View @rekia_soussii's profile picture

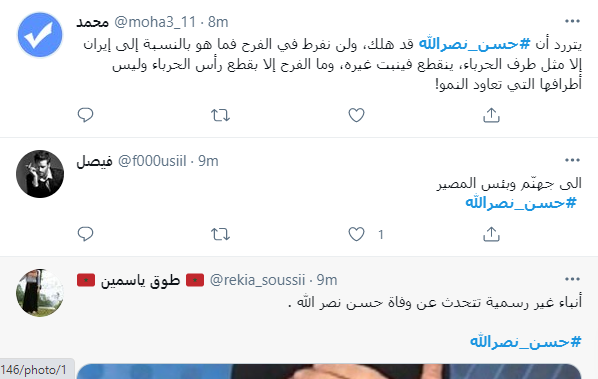pyautogui.click(x=40, y=292)
